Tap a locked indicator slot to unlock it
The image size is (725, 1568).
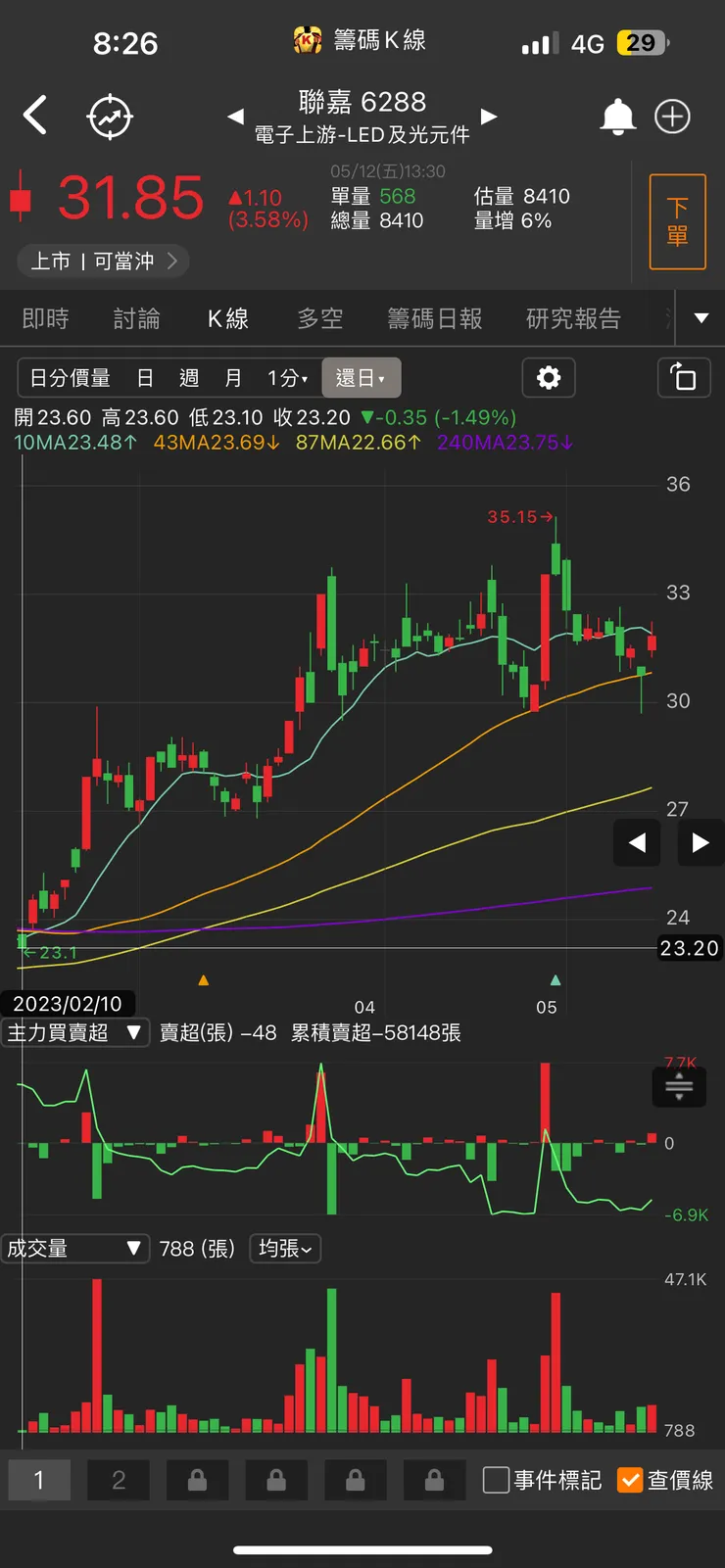(197, 1481)
